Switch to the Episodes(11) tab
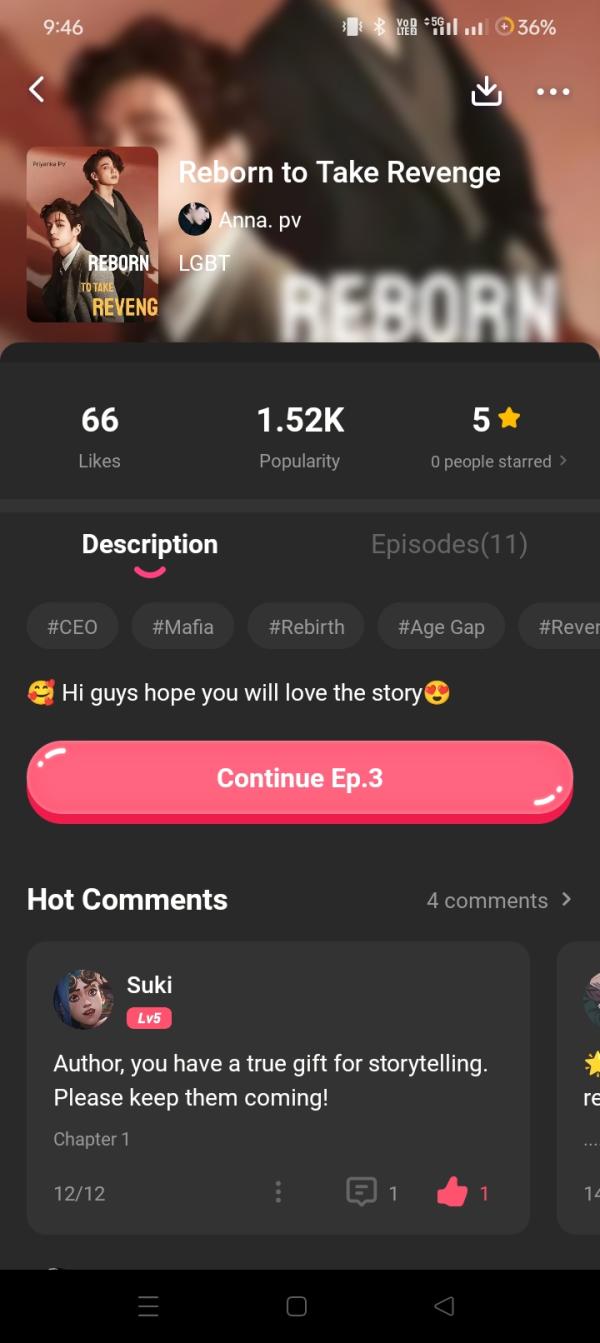 click(x=449, y=544)
